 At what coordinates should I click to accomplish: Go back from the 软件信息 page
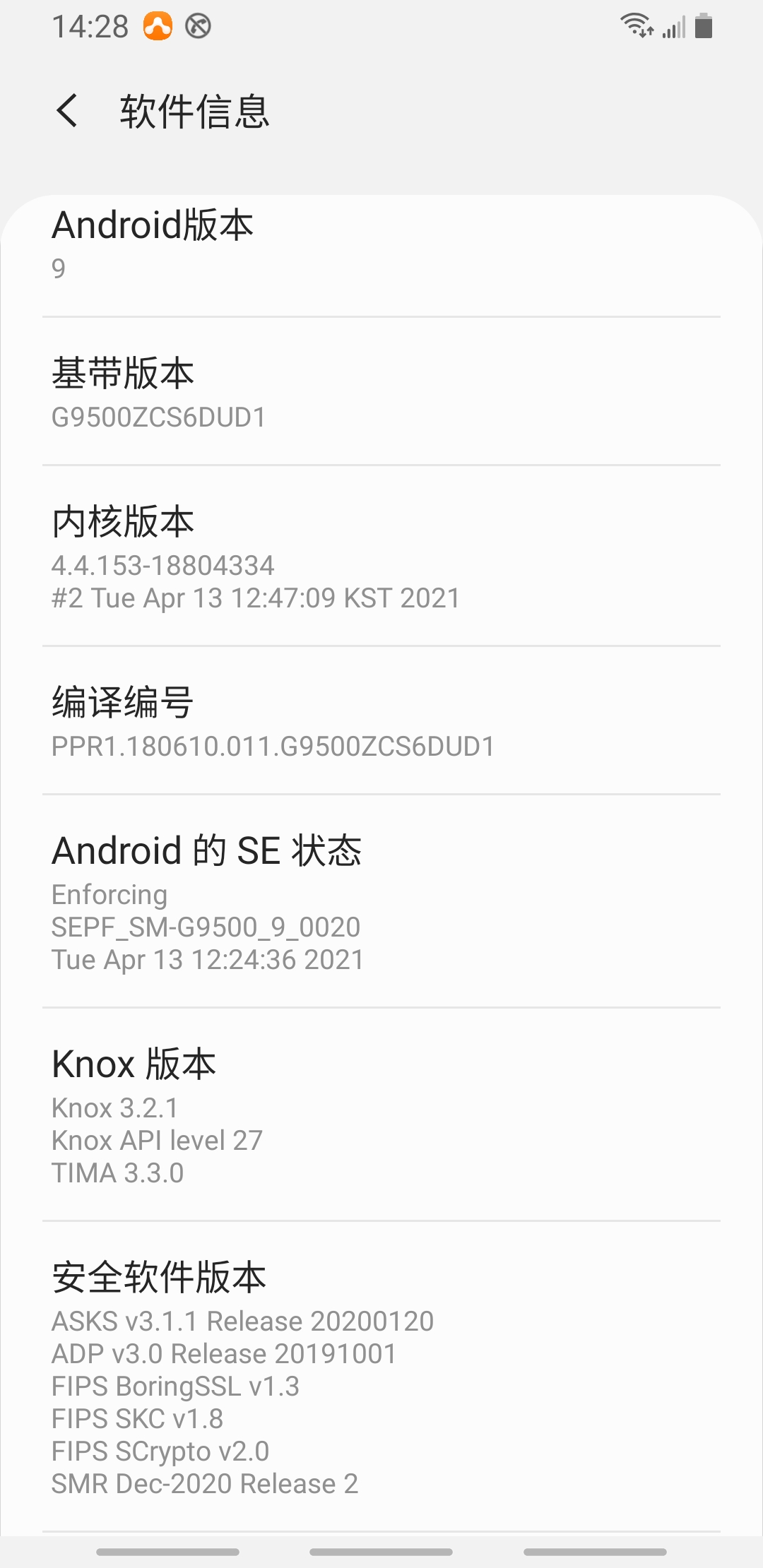[67, 111]
